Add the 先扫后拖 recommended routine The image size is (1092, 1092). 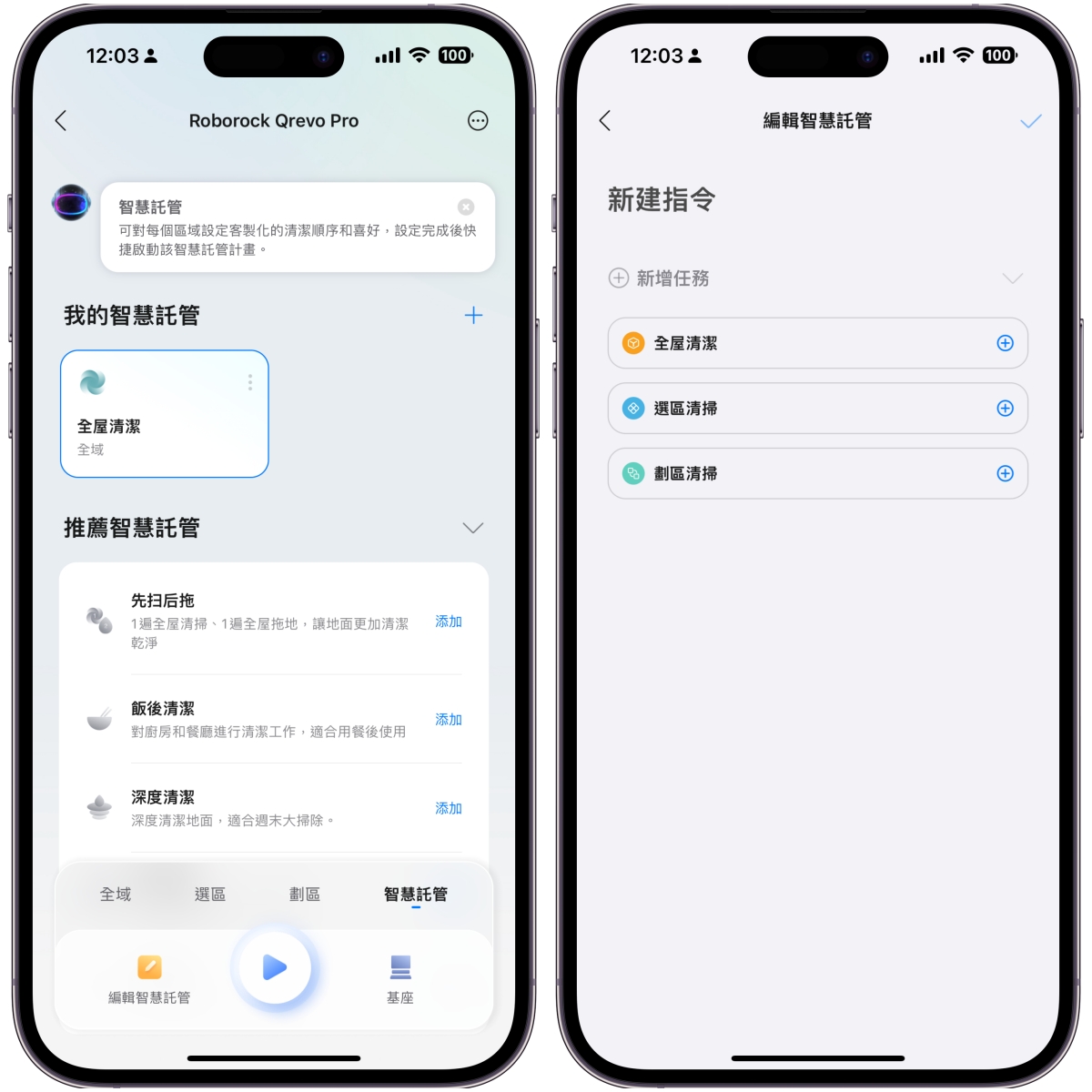point(448,622)
